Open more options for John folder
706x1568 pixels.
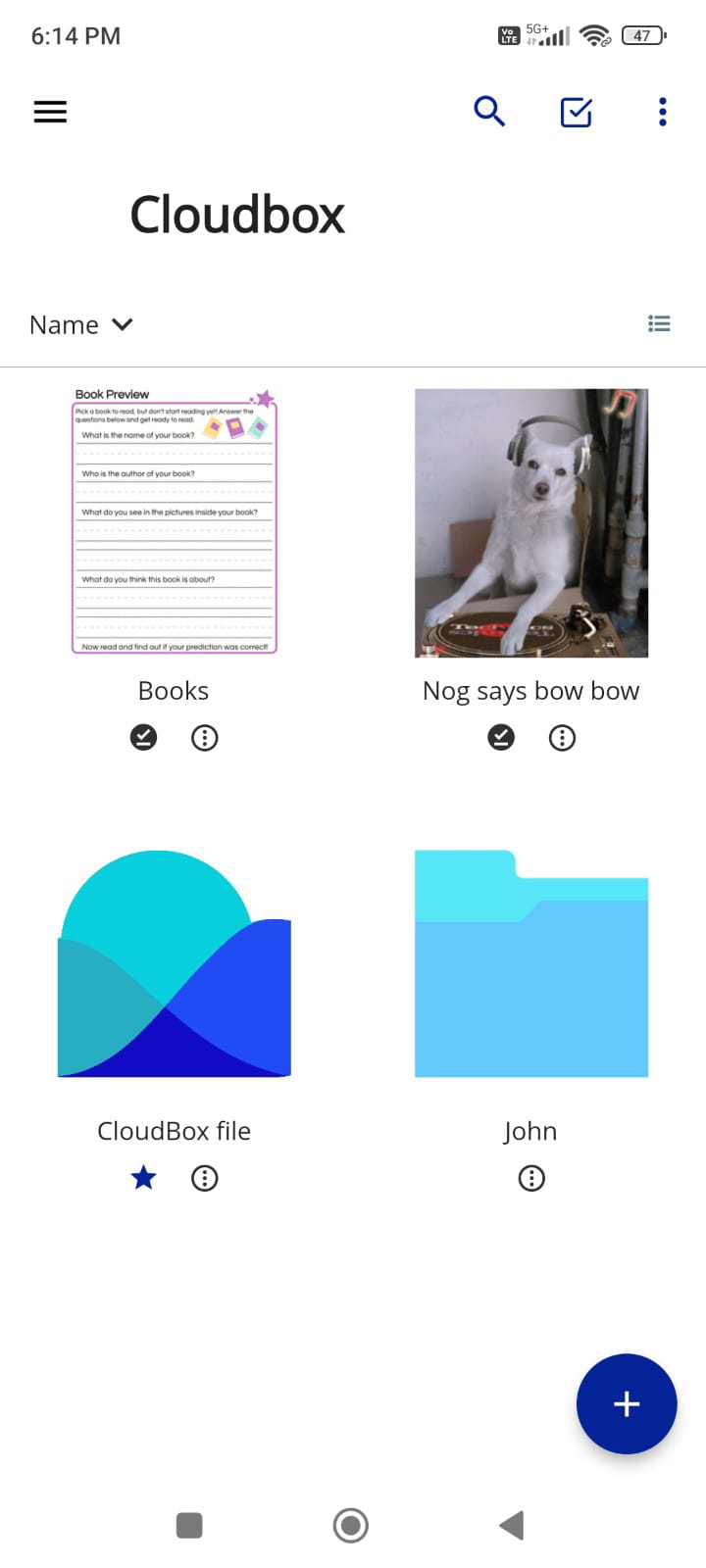531,1177
